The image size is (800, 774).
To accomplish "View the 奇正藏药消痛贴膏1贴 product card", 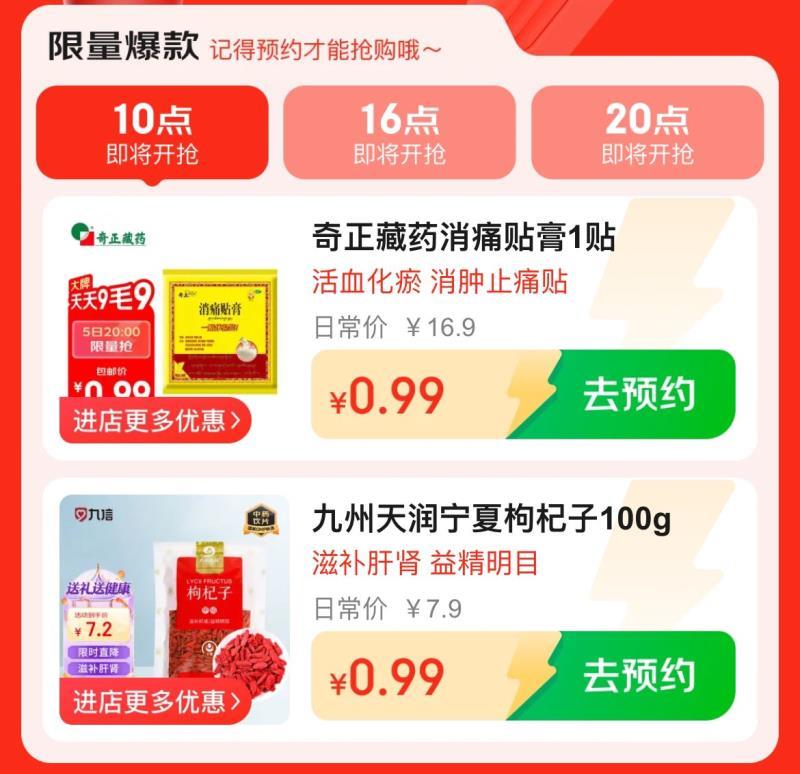I will coord(463,238).
